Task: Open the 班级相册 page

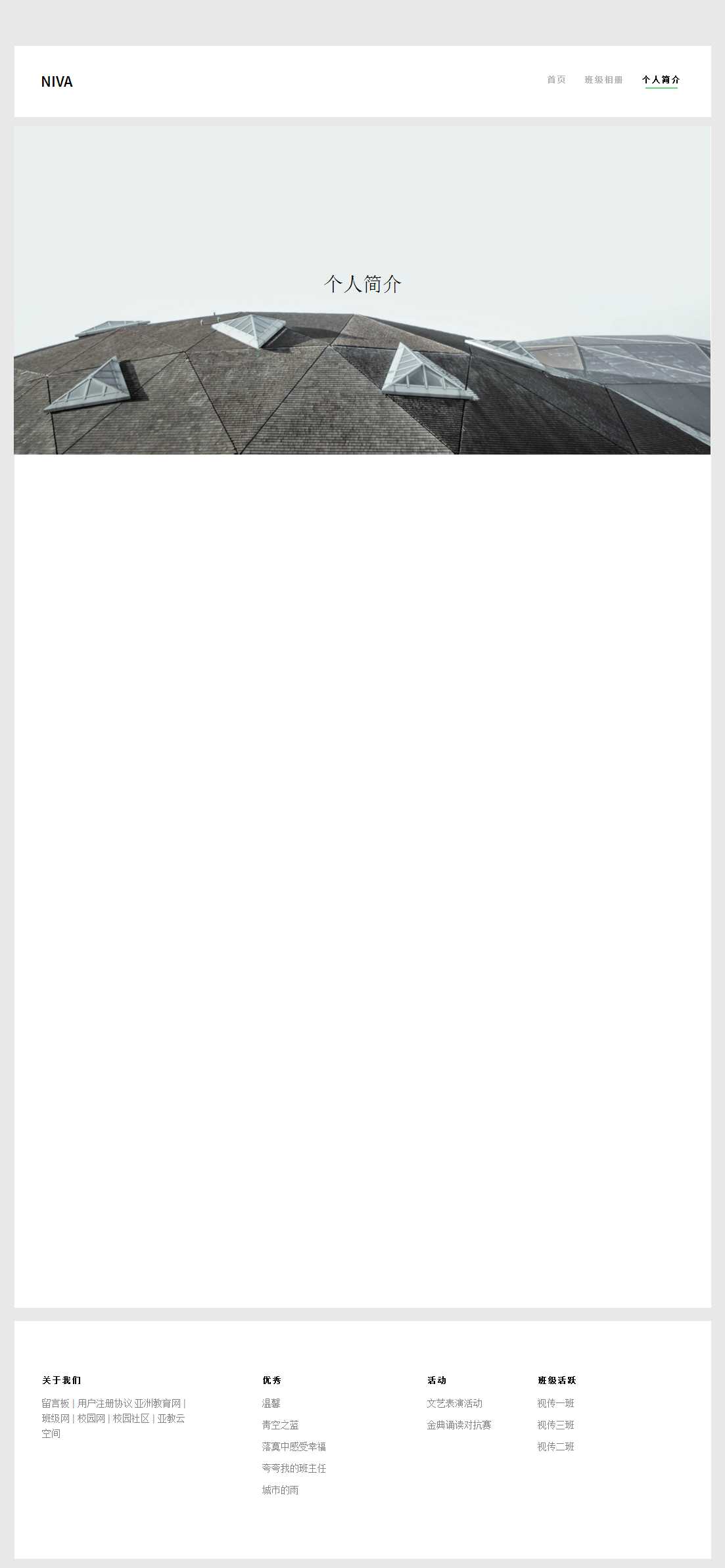Action: (603, 79)
